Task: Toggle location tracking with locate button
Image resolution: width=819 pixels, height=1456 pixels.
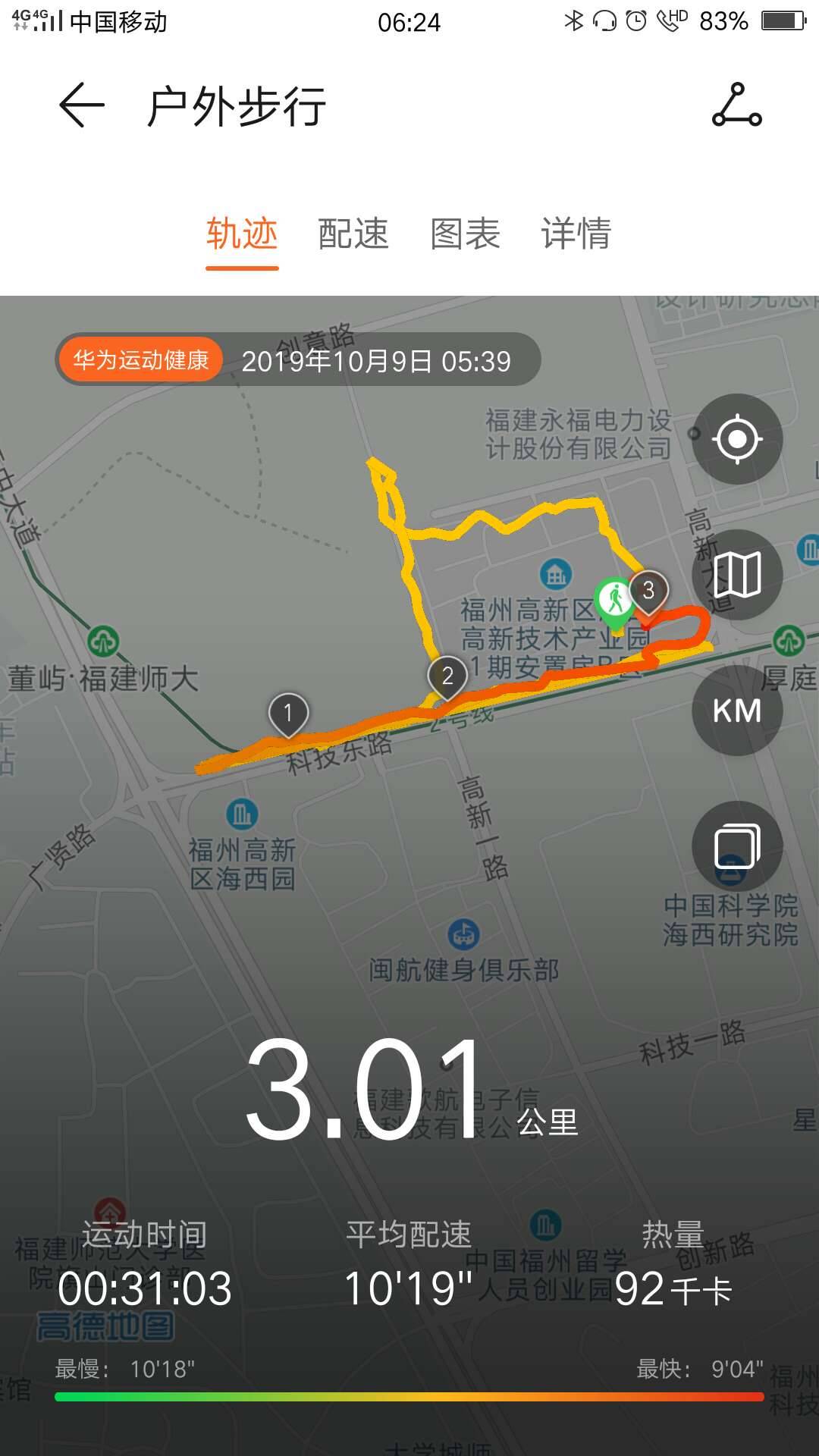Action: tap(736, 440)
